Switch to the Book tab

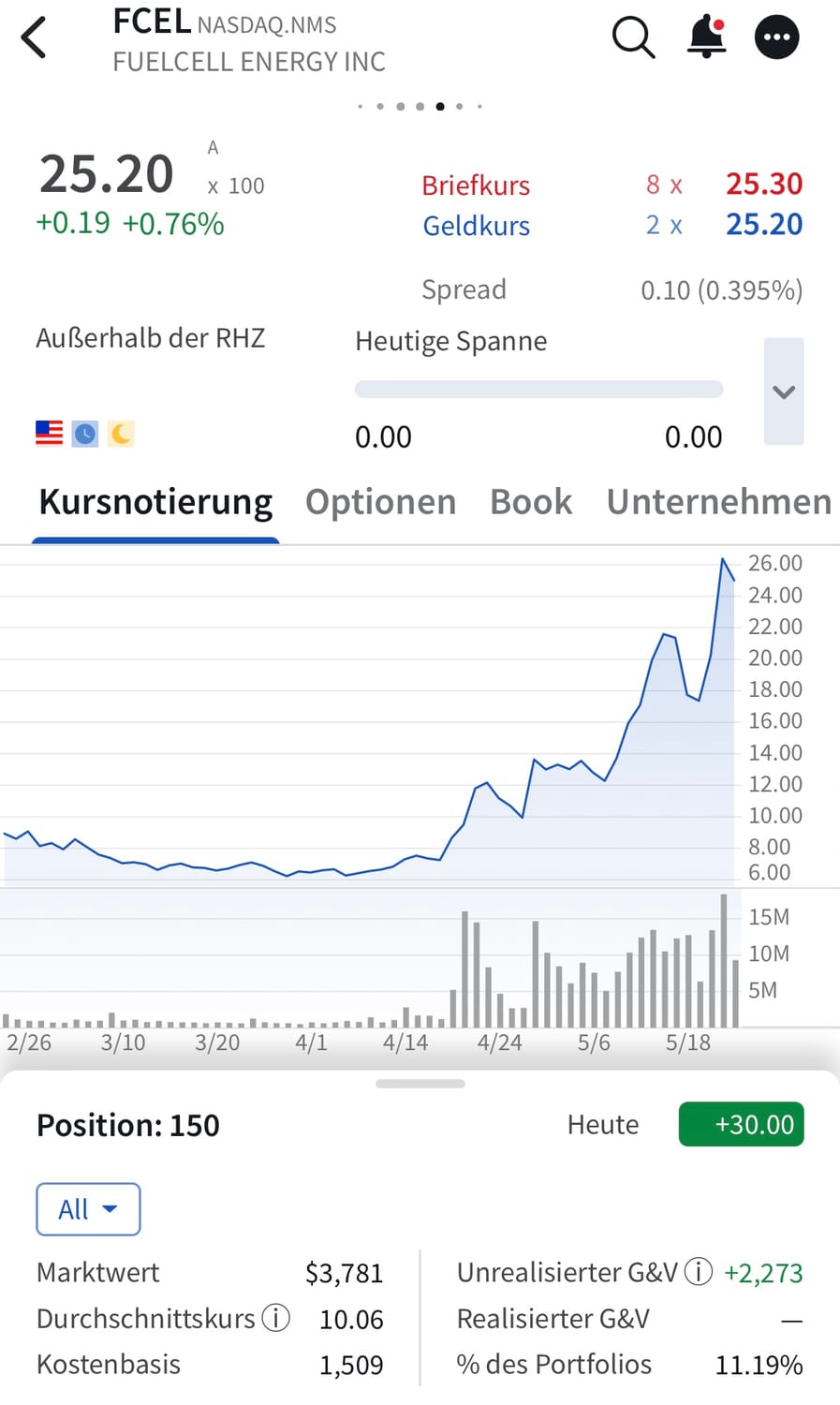coord(531,502)
